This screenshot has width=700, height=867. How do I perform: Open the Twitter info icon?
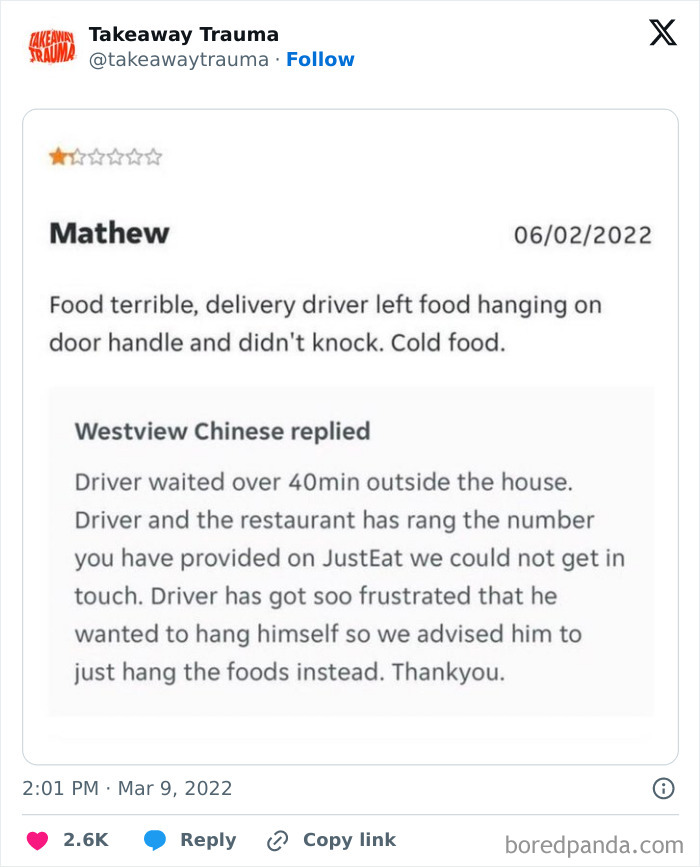pyautogui.click(x=663, y=788)
